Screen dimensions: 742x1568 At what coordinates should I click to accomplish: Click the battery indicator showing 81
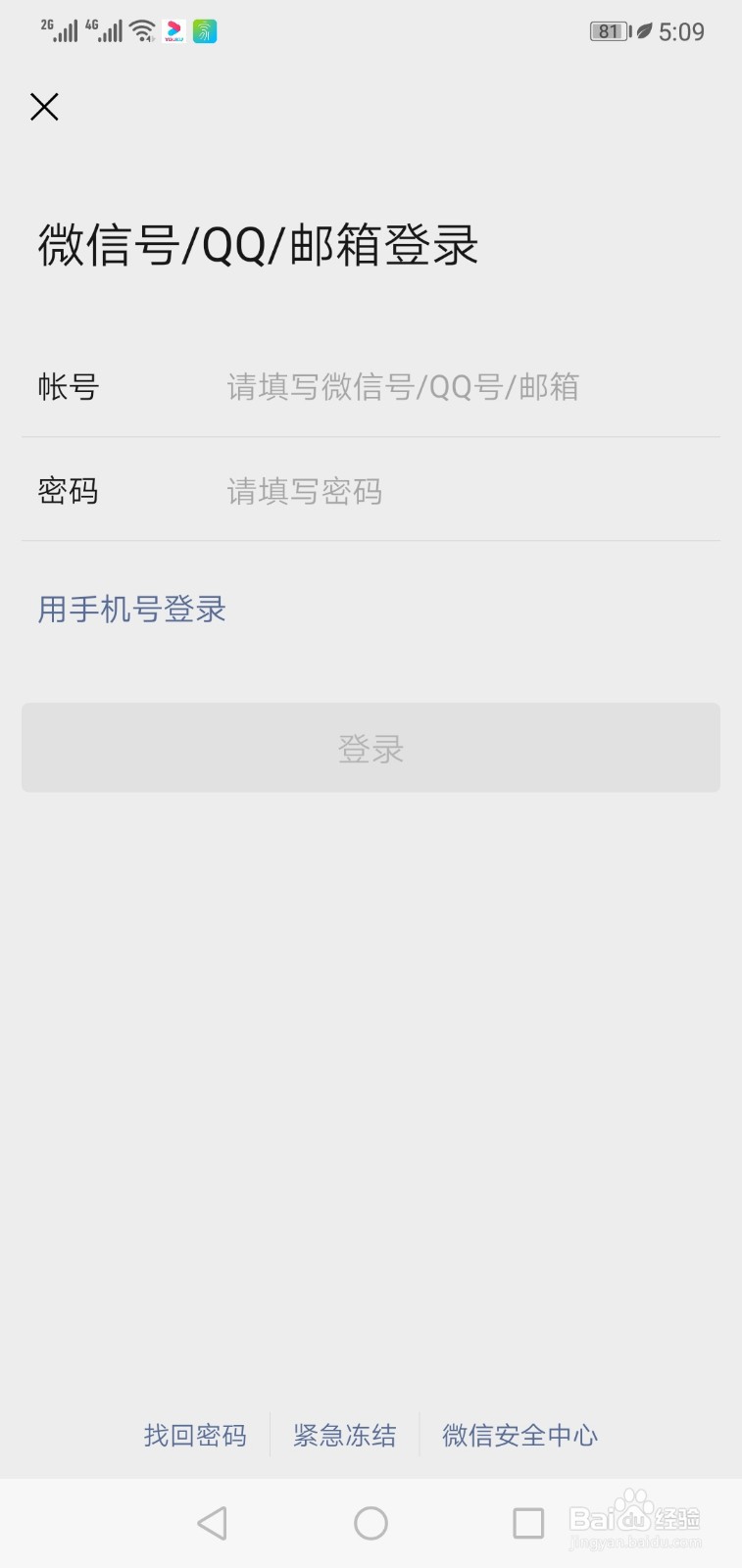(608, 30)
